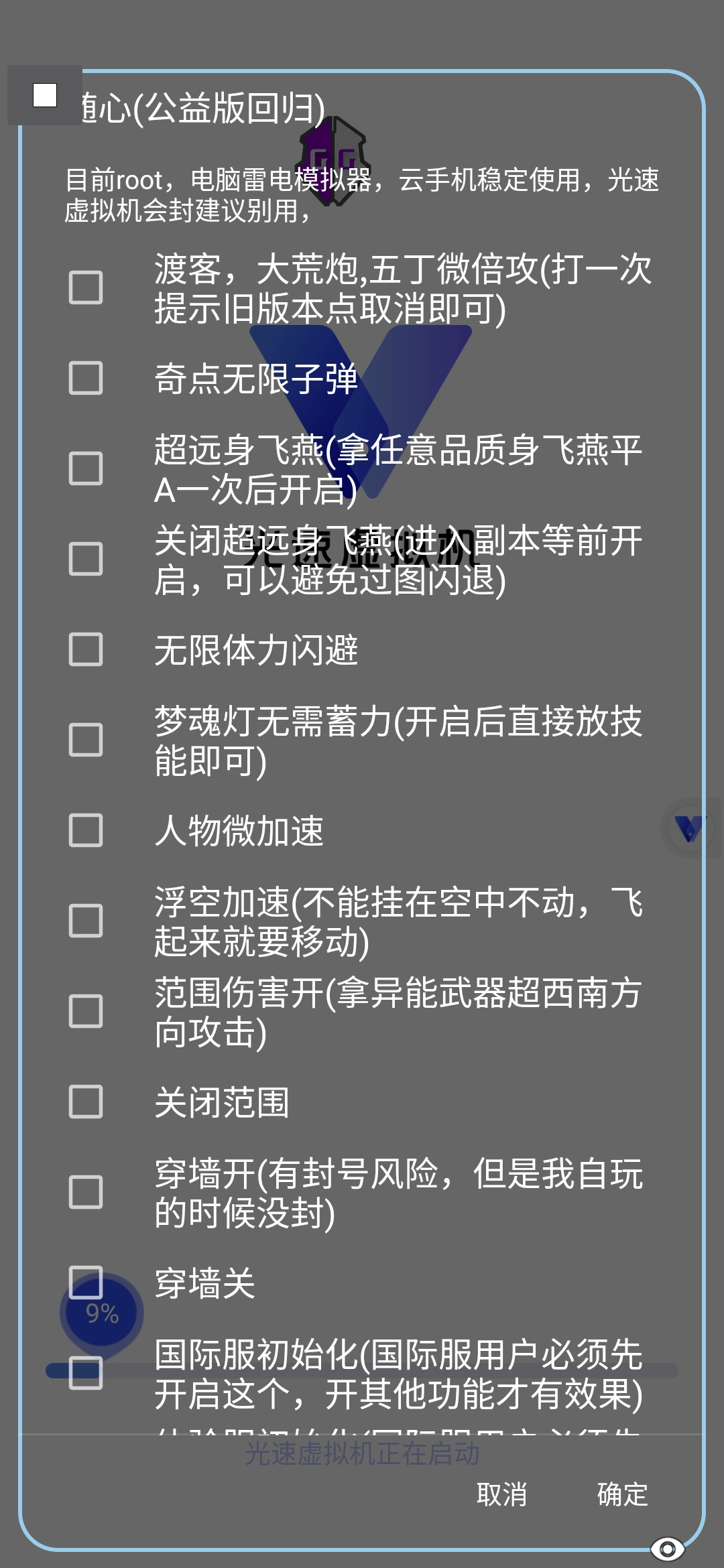This screenshot has width=724, height=1568.
Task: Select the 穿墙开 checkbox
Action: click(x=86, y=1192)
